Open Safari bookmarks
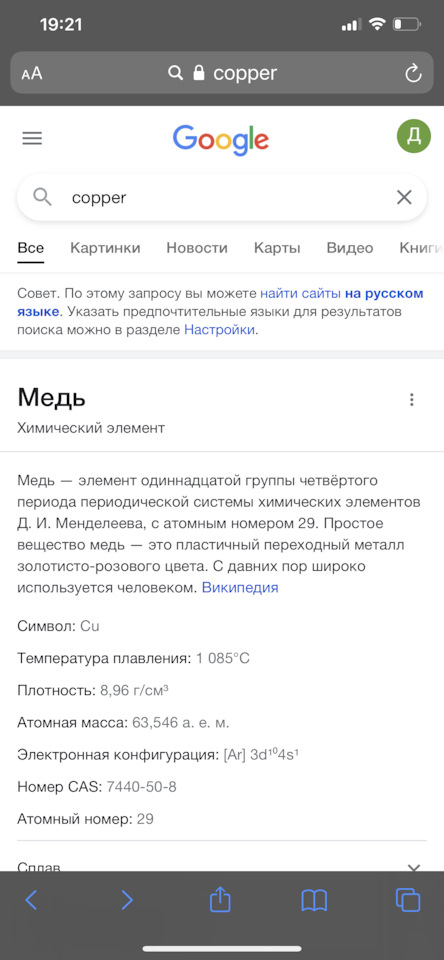Image resolution: width=444 pixels, height=960 pixels. 314,900
